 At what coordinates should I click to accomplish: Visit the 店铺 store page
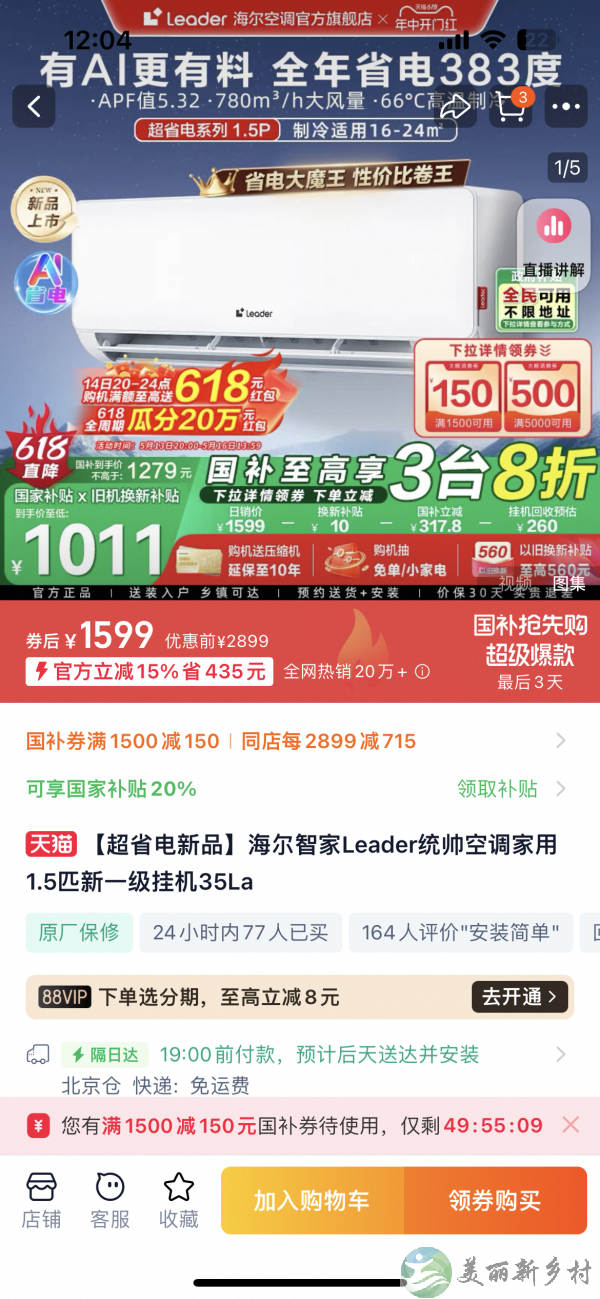click(41, 1199)
